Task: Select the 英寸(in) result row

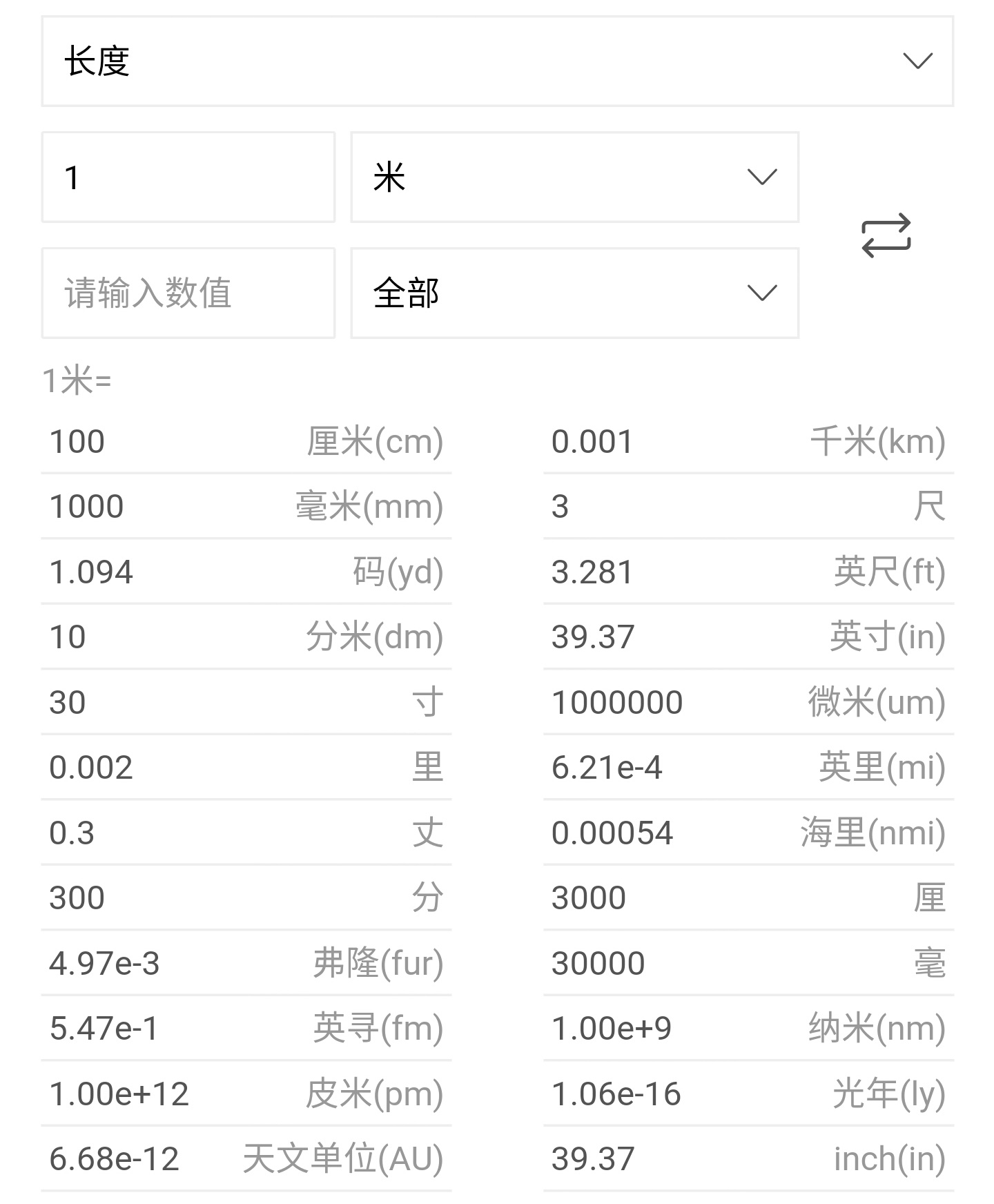Action: click(x=745, y=637)
